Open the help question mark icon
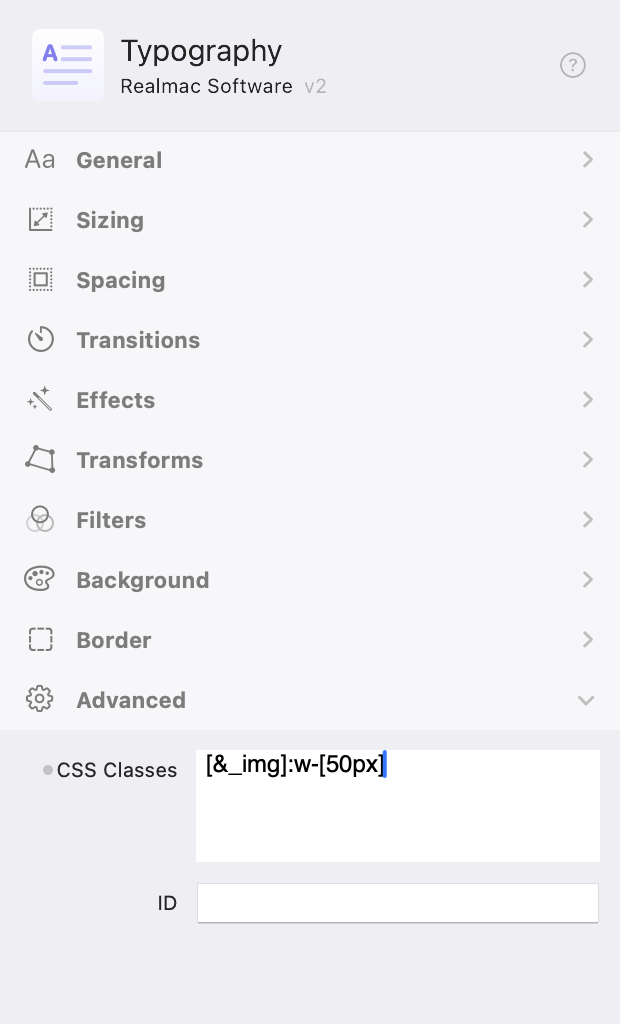The image size is (620, 1024). click(572, 66)
